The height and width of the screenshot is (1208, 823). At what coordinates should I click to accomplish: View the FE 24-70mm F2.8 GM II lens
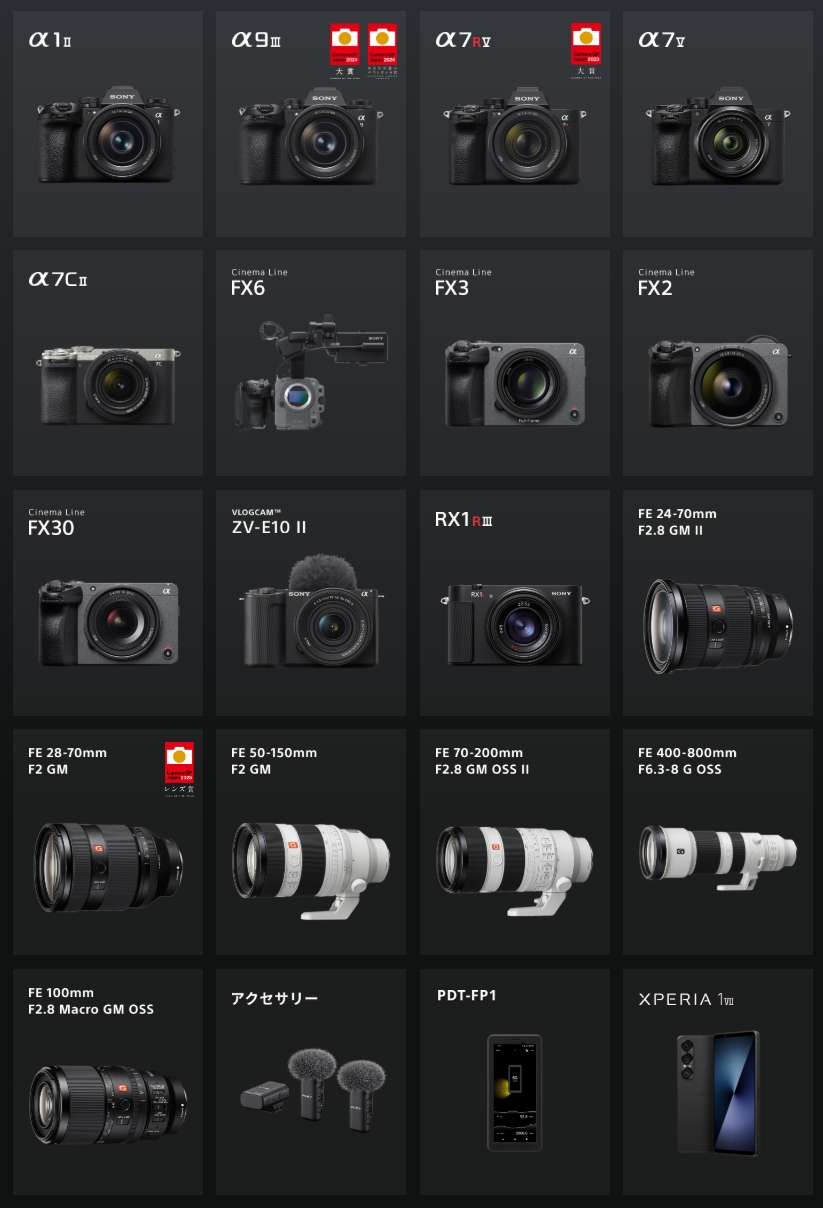pos(717,603)
